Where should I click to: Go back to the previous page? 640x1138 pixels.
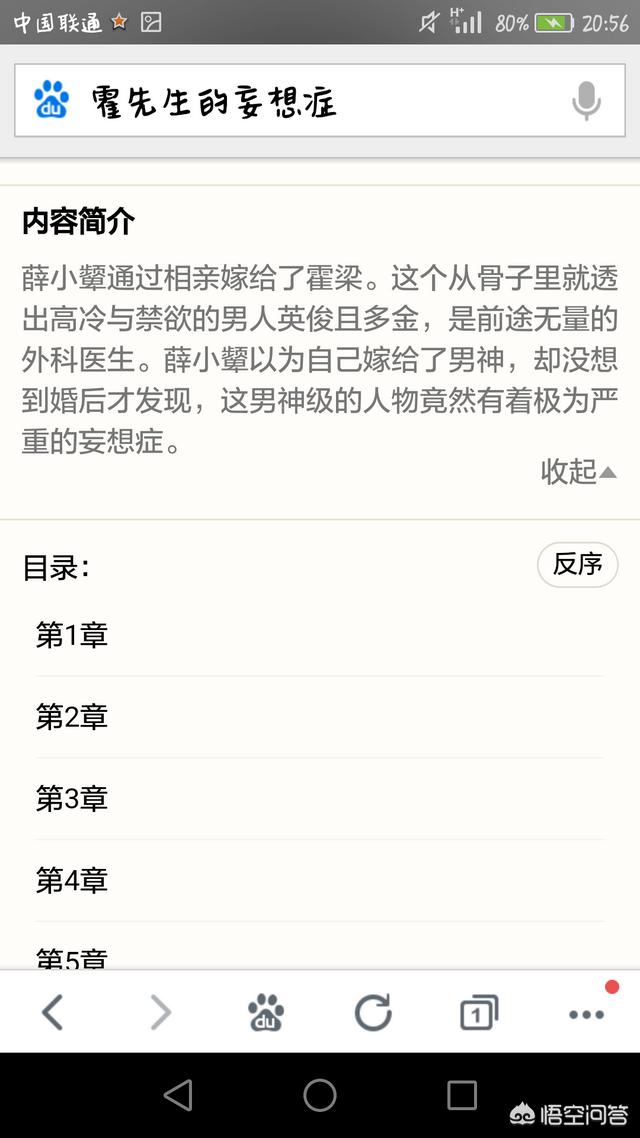[52, 1013]
